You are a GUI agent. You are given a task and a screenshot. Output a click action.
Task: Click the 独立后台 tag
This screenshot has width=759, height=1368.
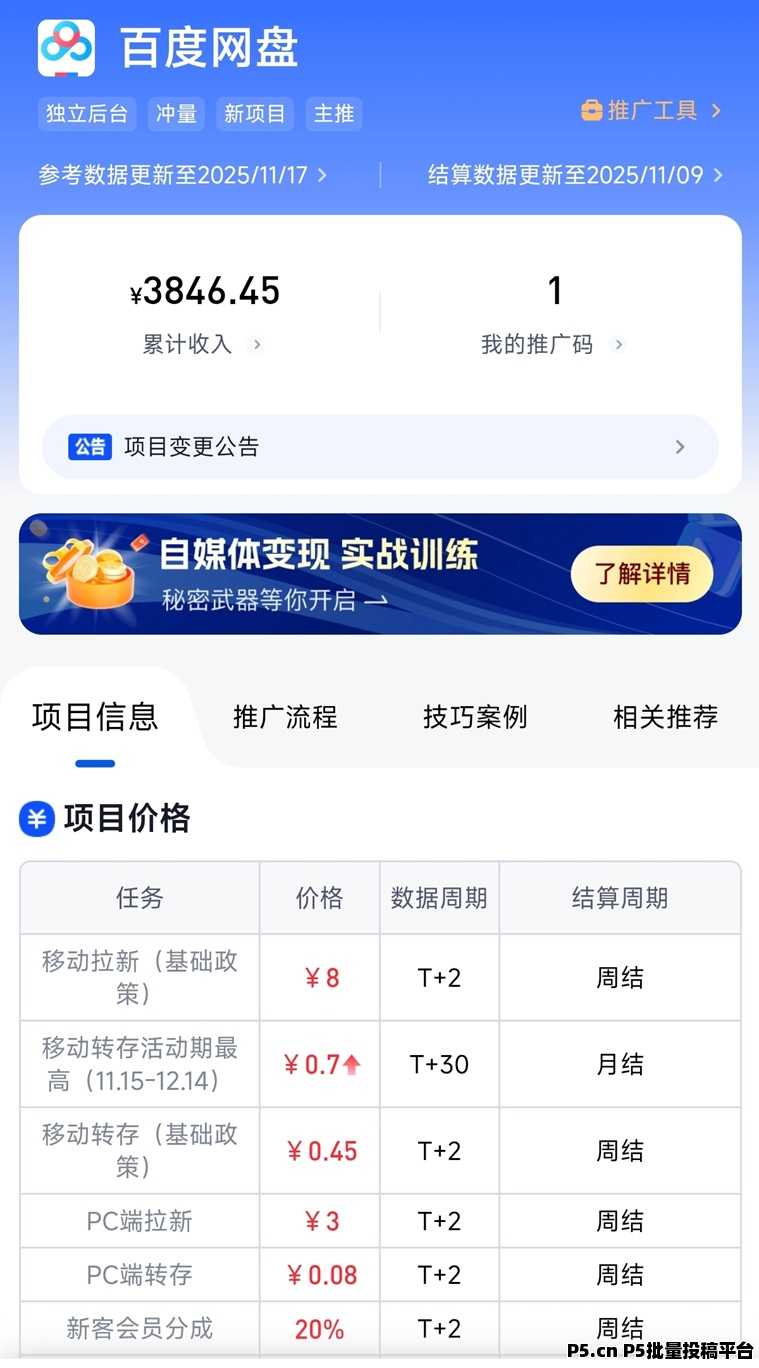coord(87,113)
